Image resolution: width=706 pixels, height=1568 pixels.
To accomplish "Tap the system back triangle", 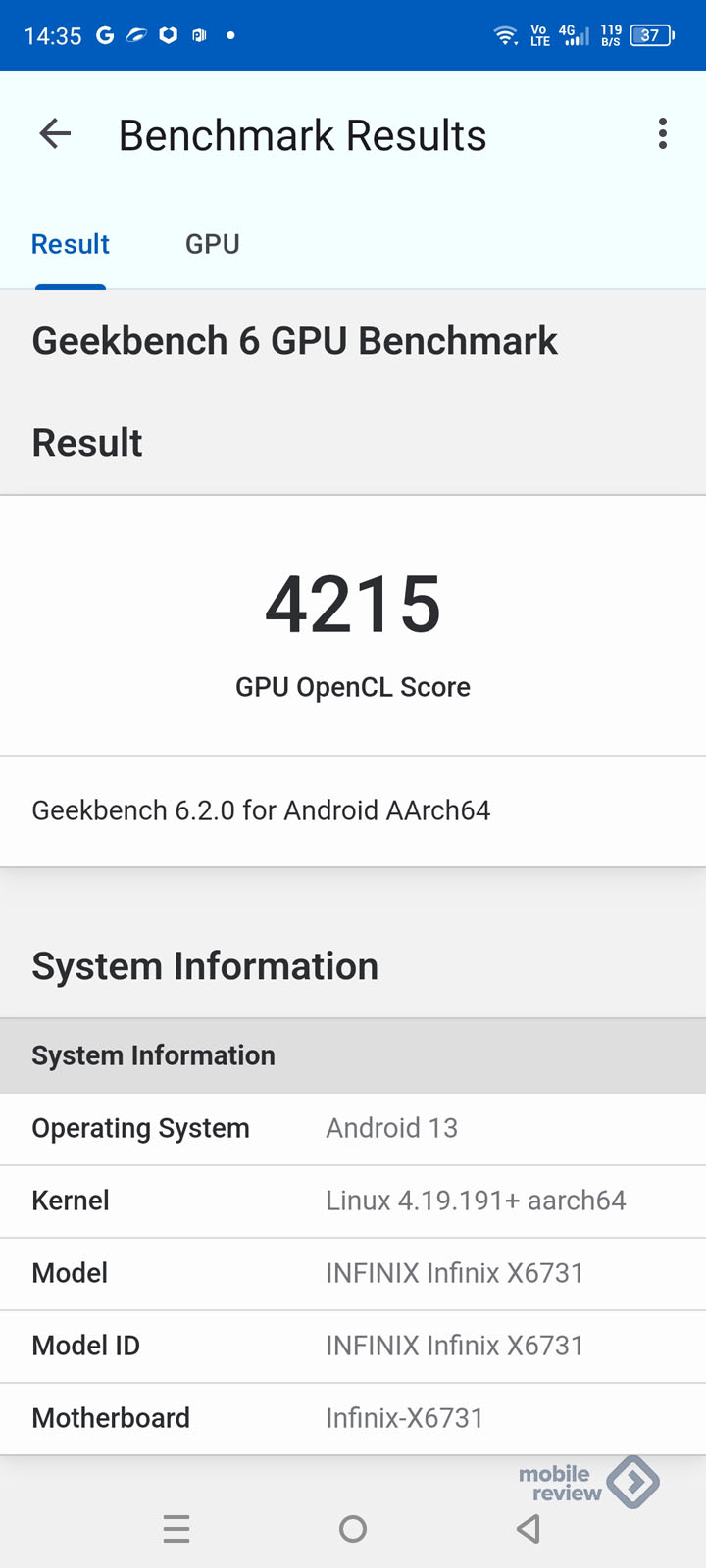I will [x=529, y=1528].
